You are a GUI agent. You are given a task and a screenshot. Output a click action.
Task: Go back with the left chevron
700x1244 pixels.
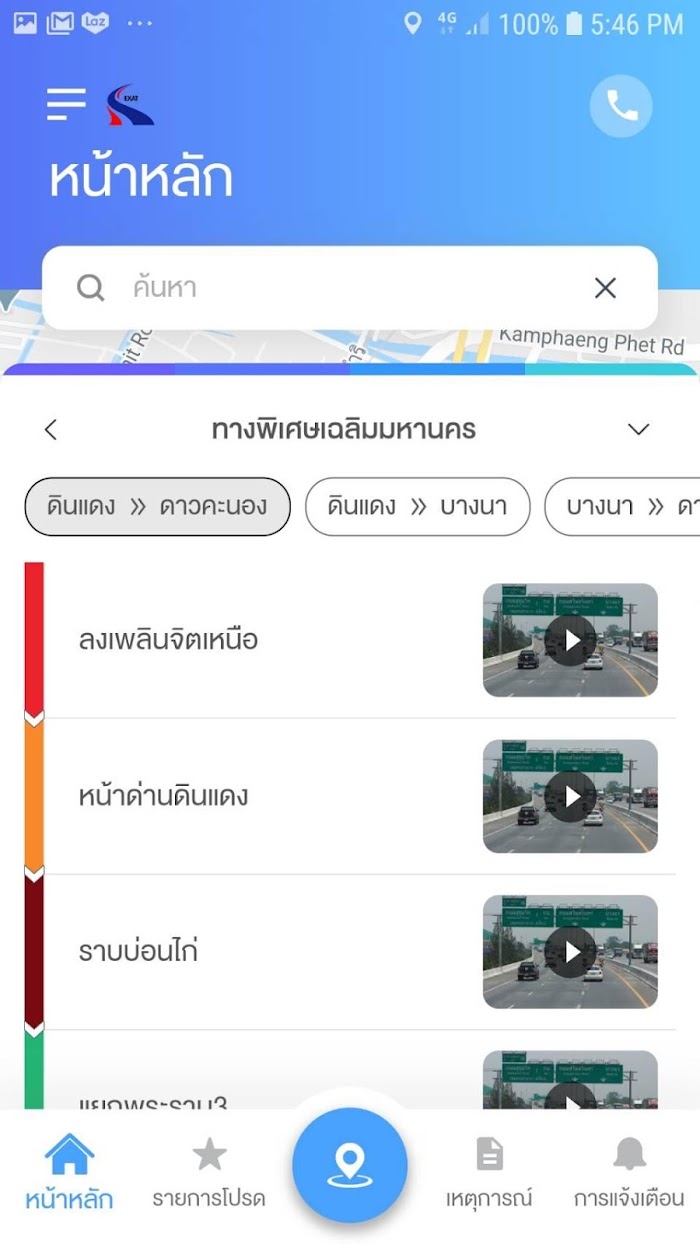click(x=51, y=430)
